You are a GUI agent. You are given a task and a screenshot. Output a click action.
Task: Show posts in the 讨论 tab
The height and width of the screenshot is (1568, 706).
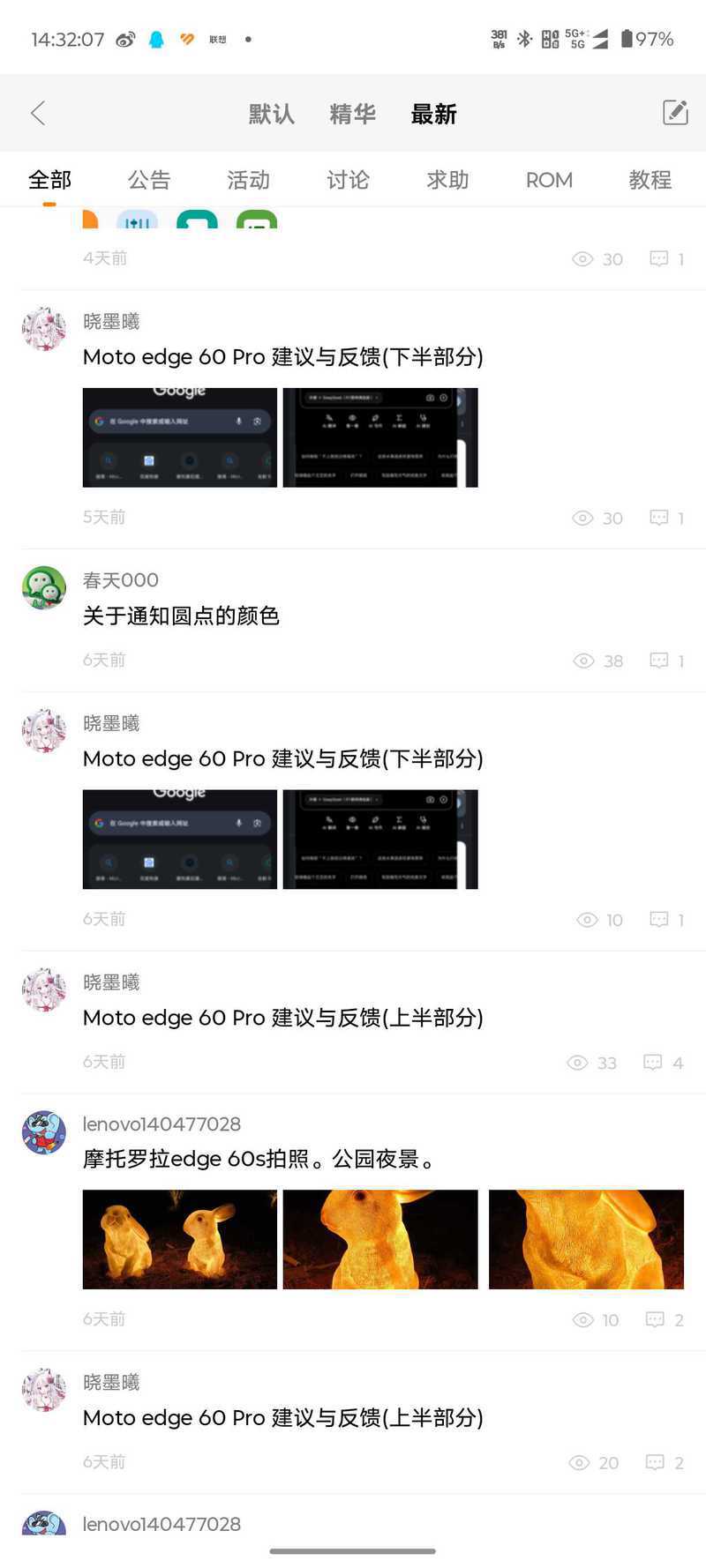point(348,180)
